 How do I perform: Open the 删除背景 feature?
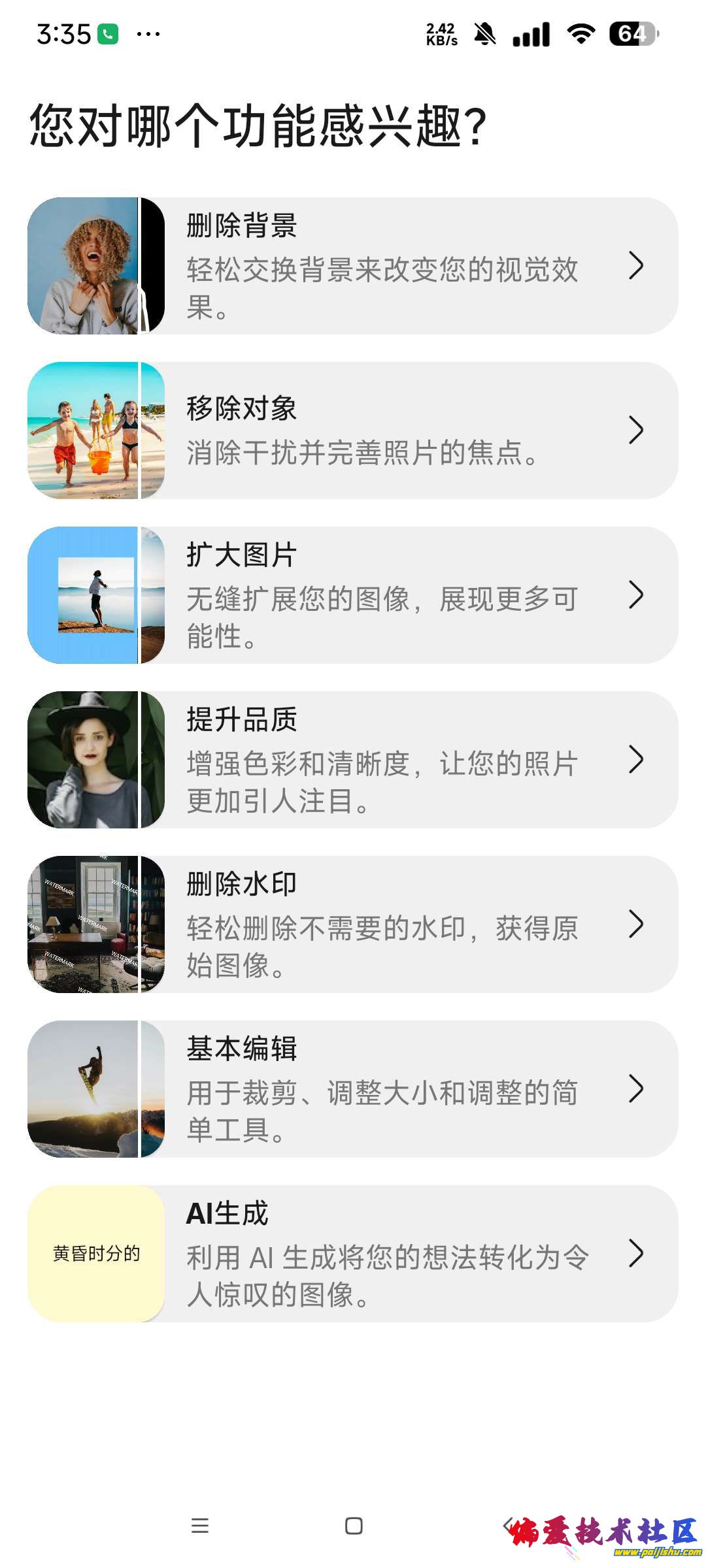353,266
